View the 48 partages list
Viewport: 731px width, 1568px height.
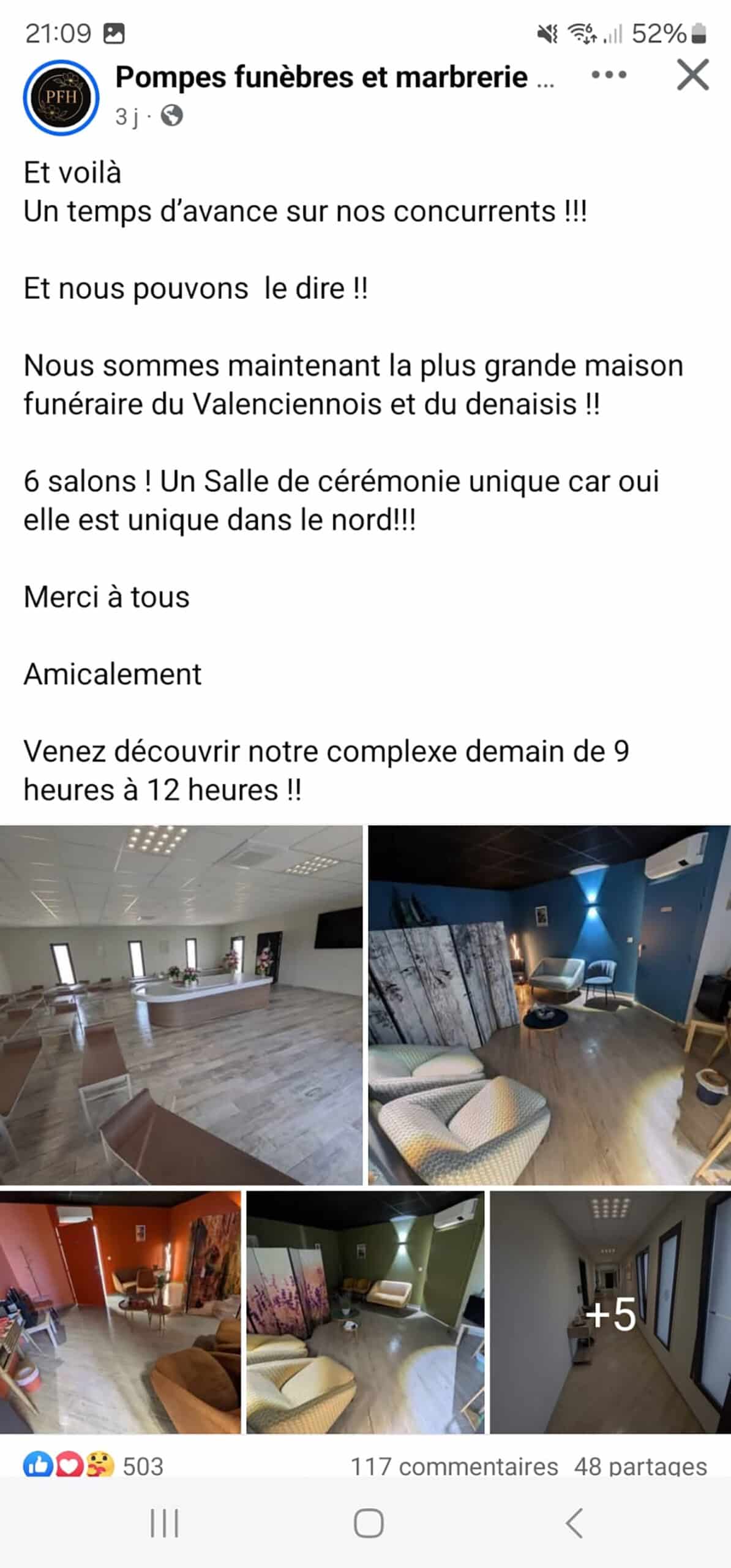pyautogui.click(x=640, y=1467)
